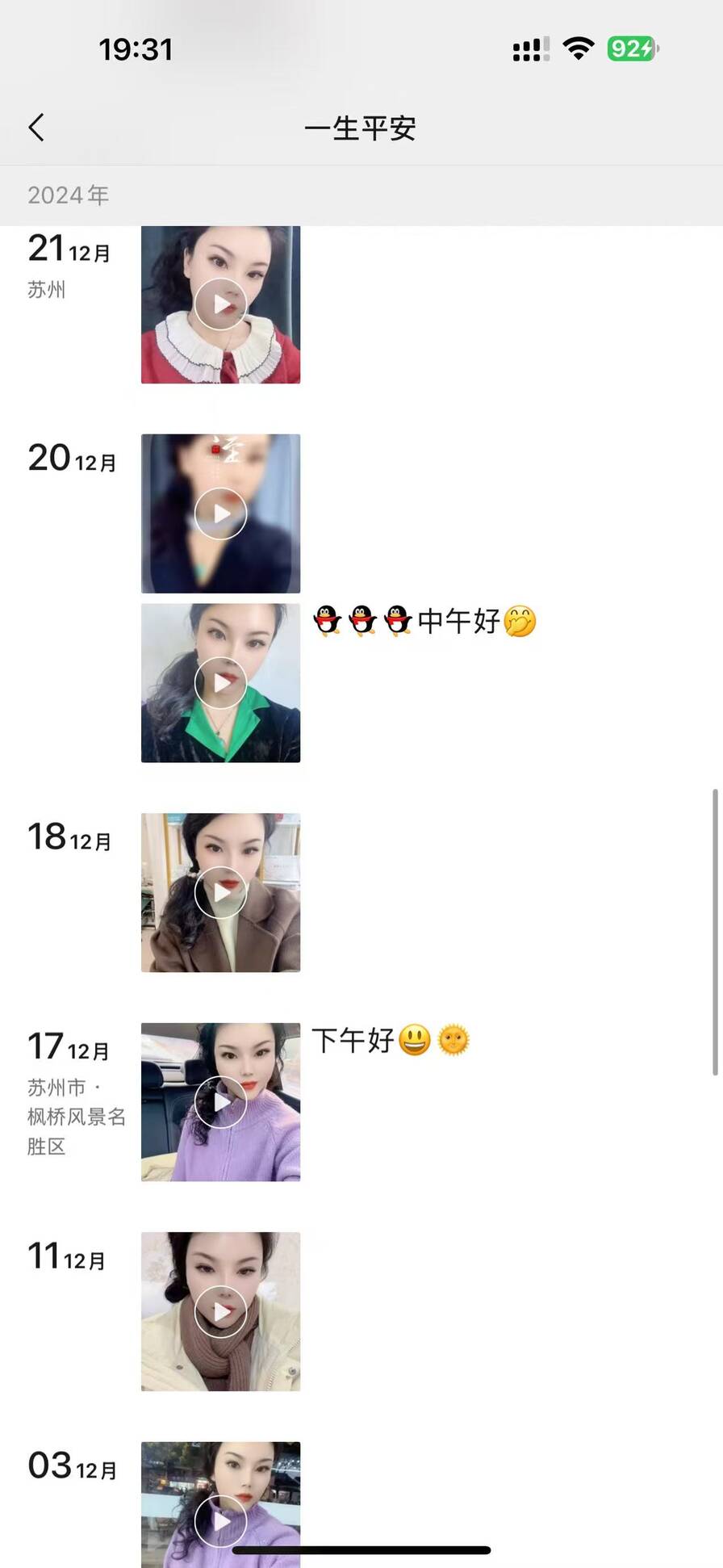Play the blurred video from 20 December
Viewport: 723px width, 1568px height.
click(220, 514)
